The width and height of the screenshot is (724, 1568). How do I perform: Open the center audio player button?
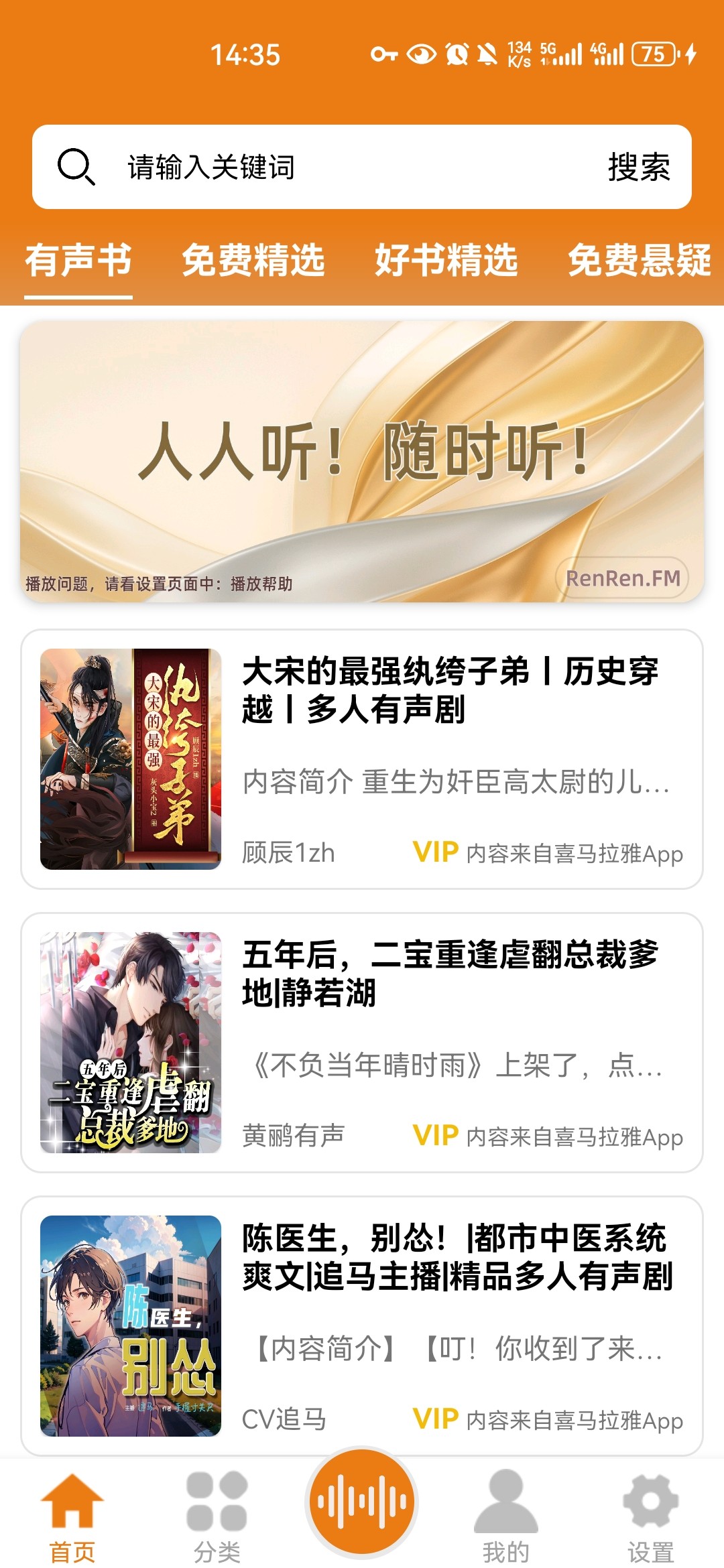point(362,1502)
